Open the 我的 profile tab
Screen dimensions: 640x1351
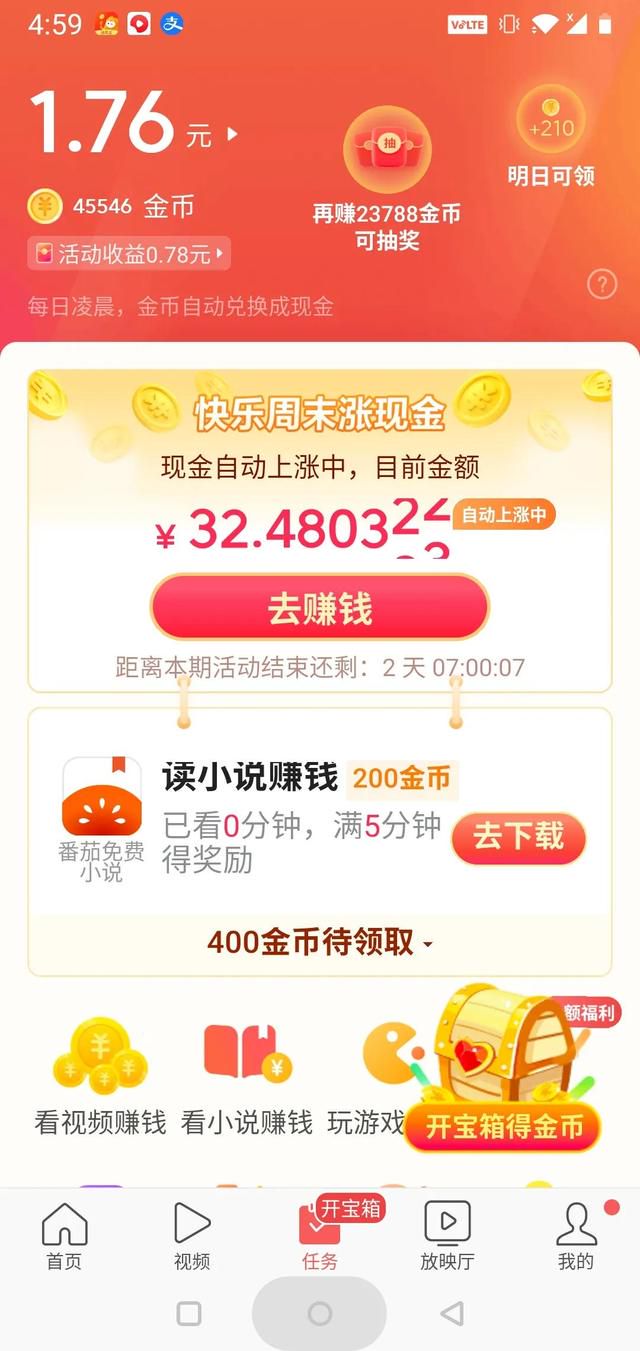(575, 1236)
